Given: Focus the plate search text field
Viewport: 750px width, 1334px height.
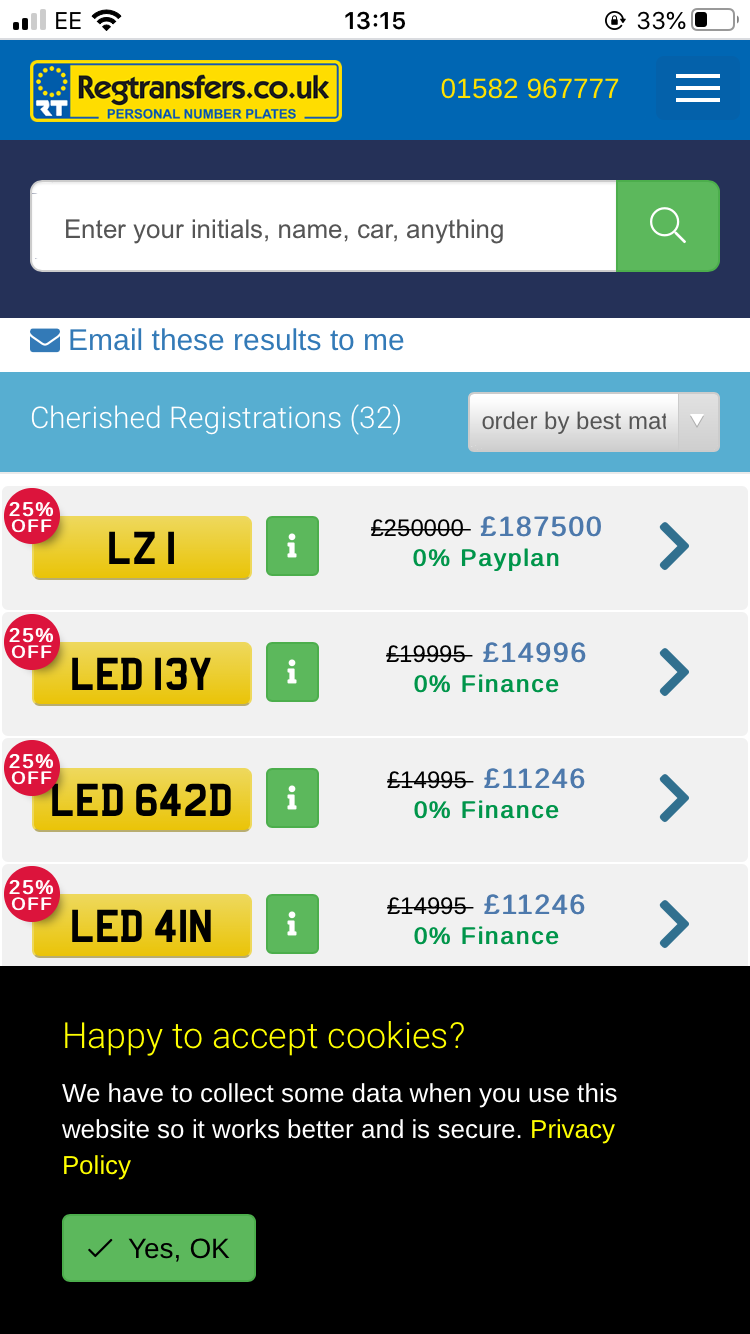Looking at the screenshot, I should tap(323, 227).
